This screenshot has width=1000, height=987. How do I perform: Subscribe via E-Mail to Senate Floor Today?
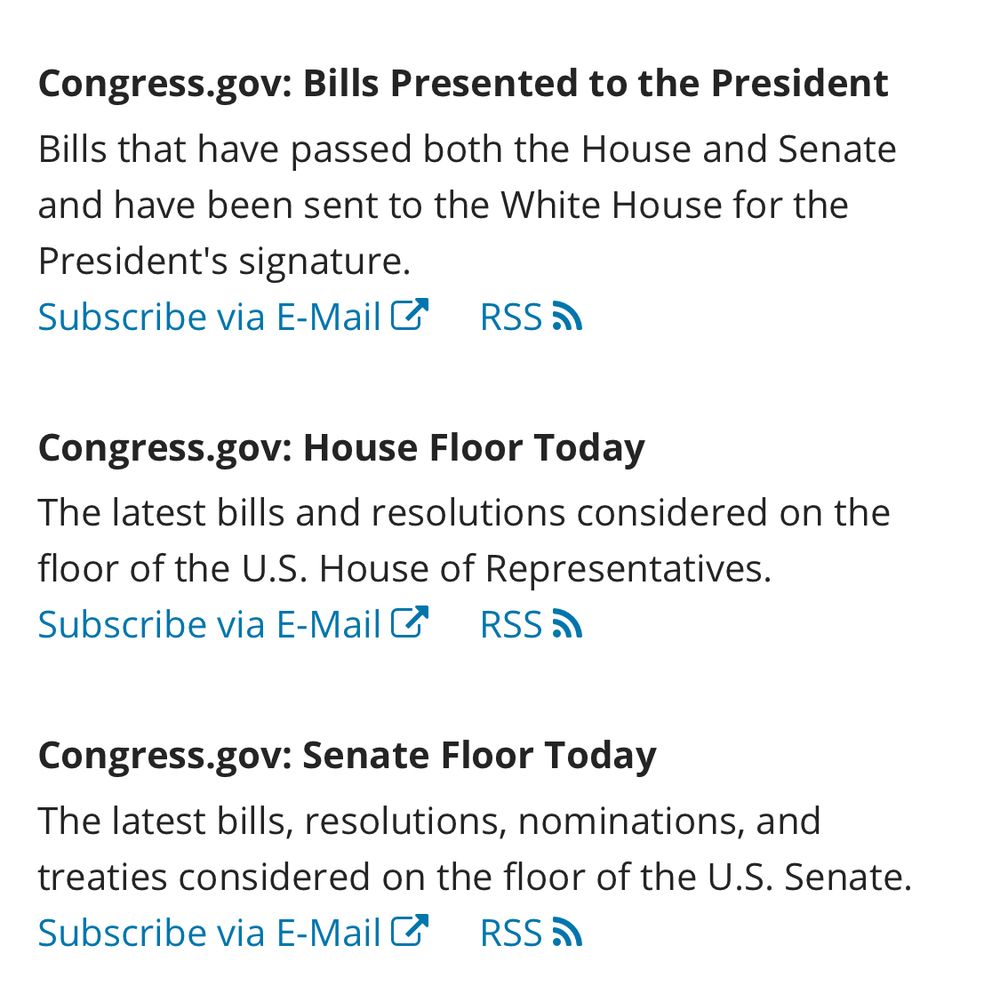click(x=232, y=933)
